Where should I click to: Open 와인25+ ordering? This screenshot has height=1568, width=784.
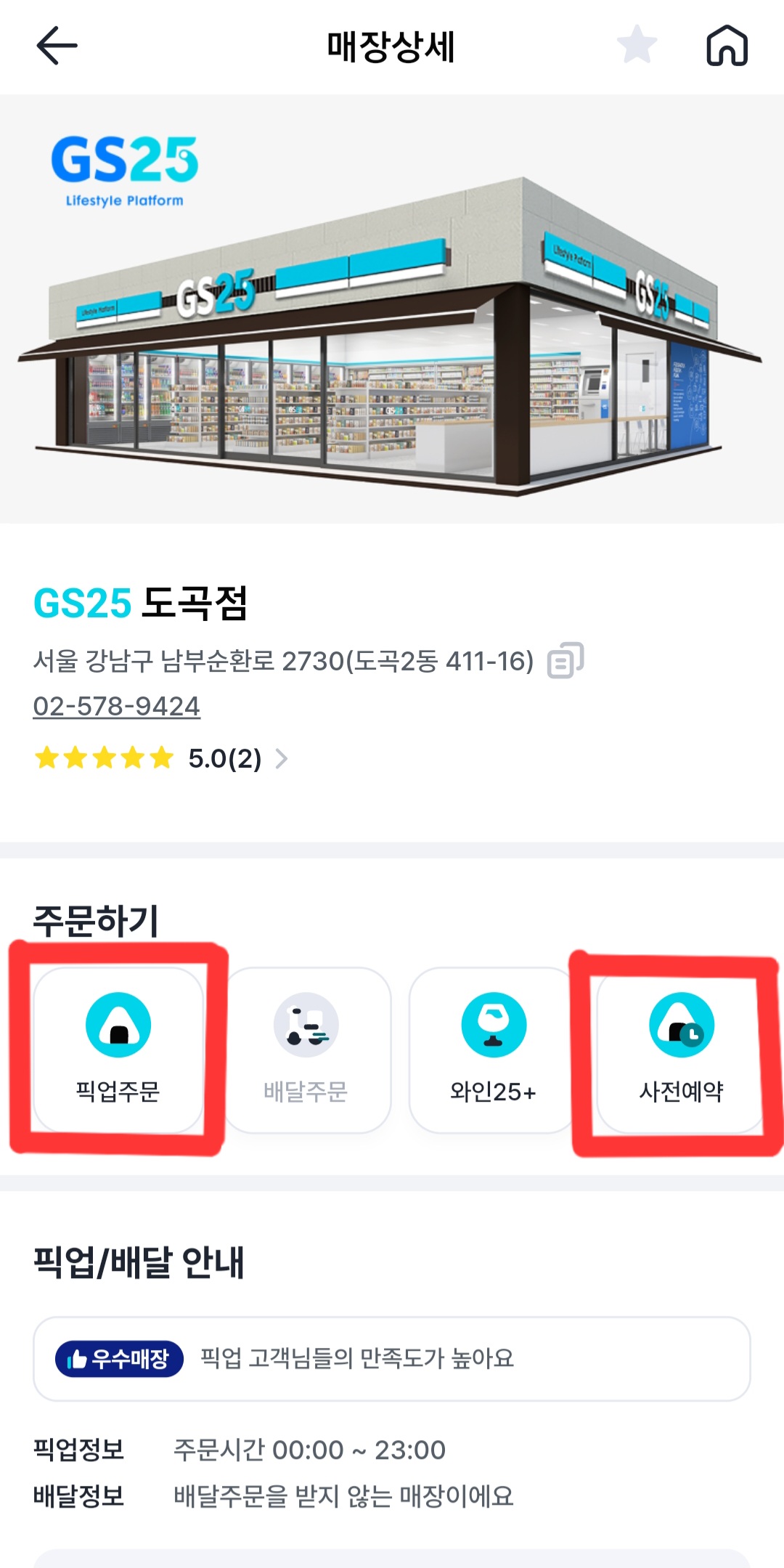[x=493, y=1050]
